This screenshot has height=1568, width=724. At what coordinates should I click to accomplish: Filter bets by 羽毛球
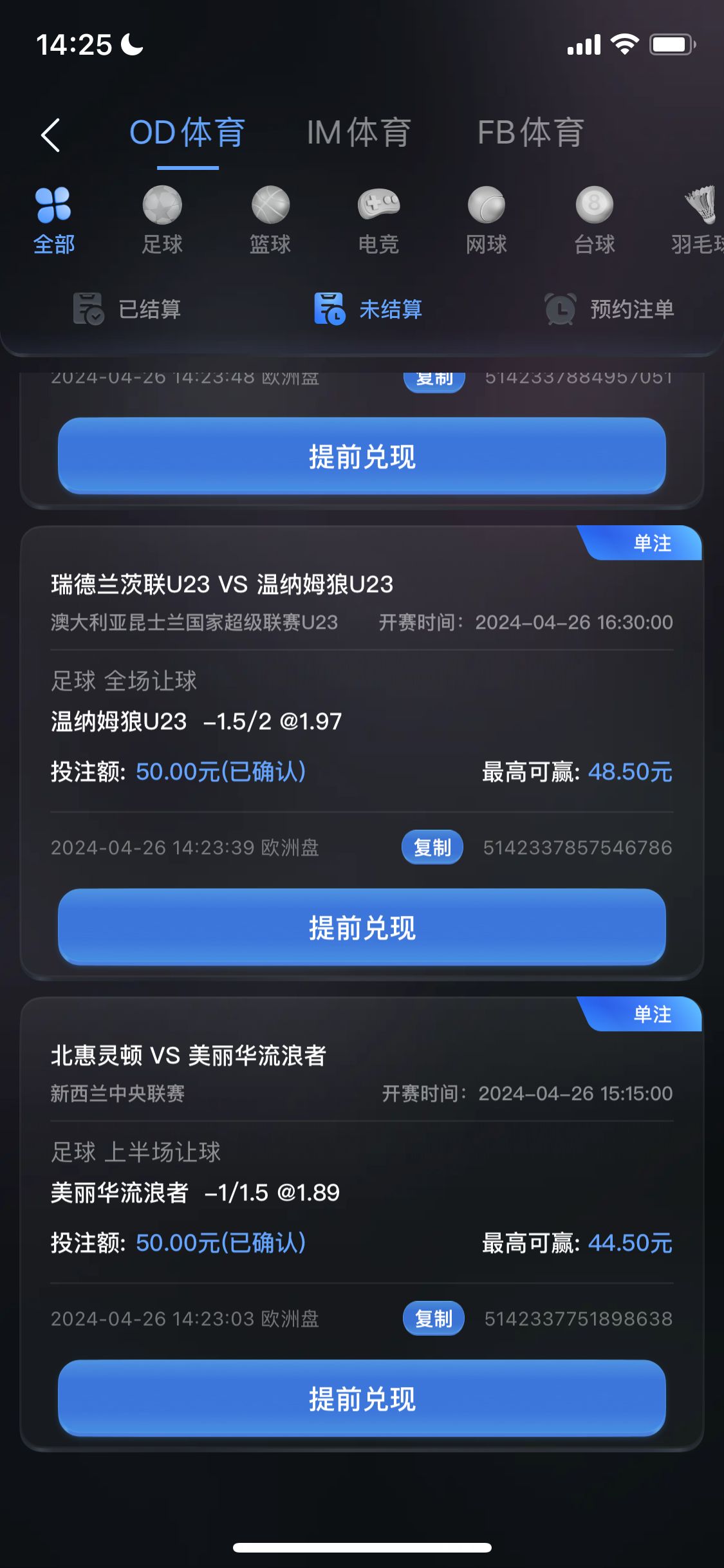click(x=699, y=220)
